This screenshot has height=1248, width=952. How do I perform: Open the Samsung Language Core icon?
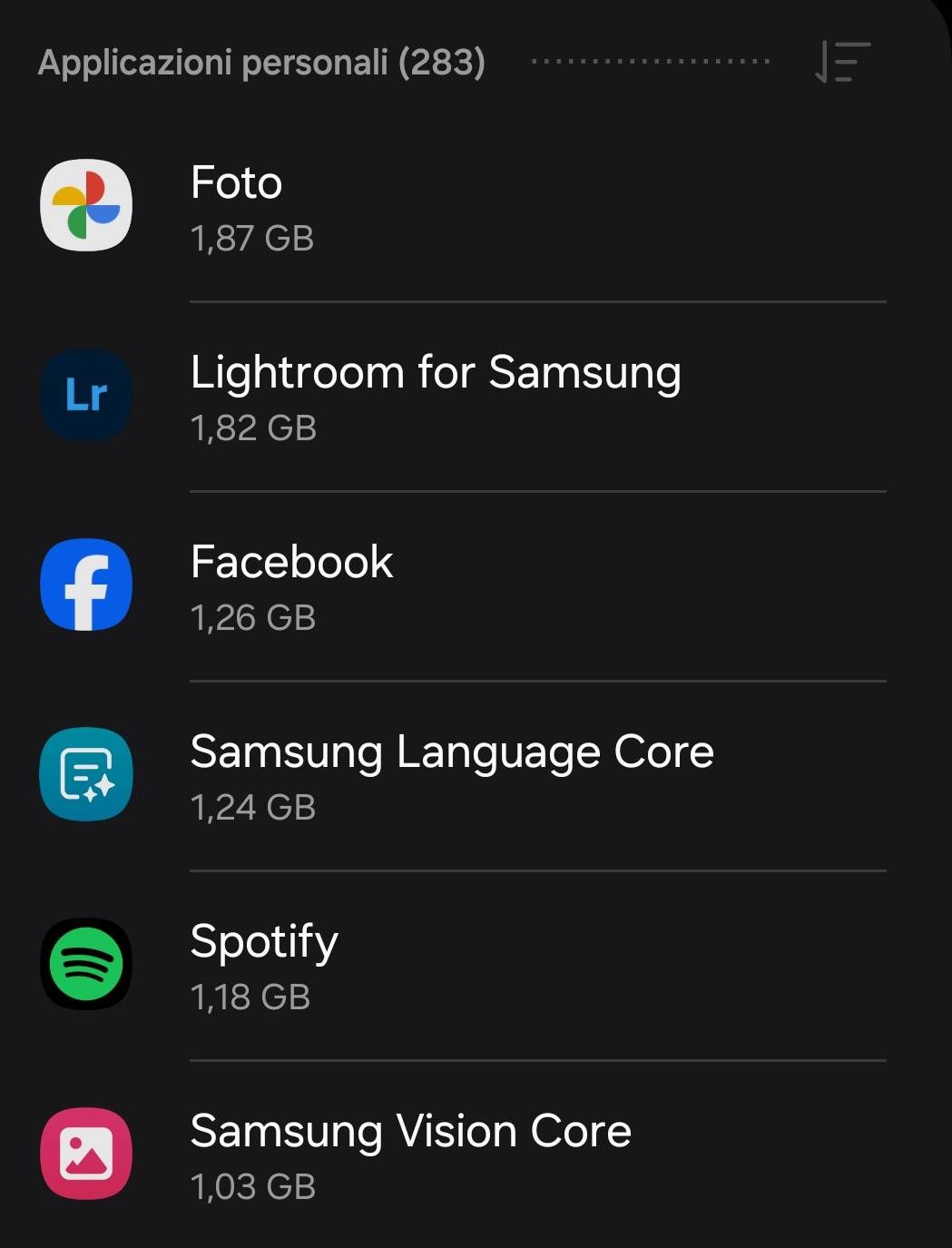click(x=86, y=775)
